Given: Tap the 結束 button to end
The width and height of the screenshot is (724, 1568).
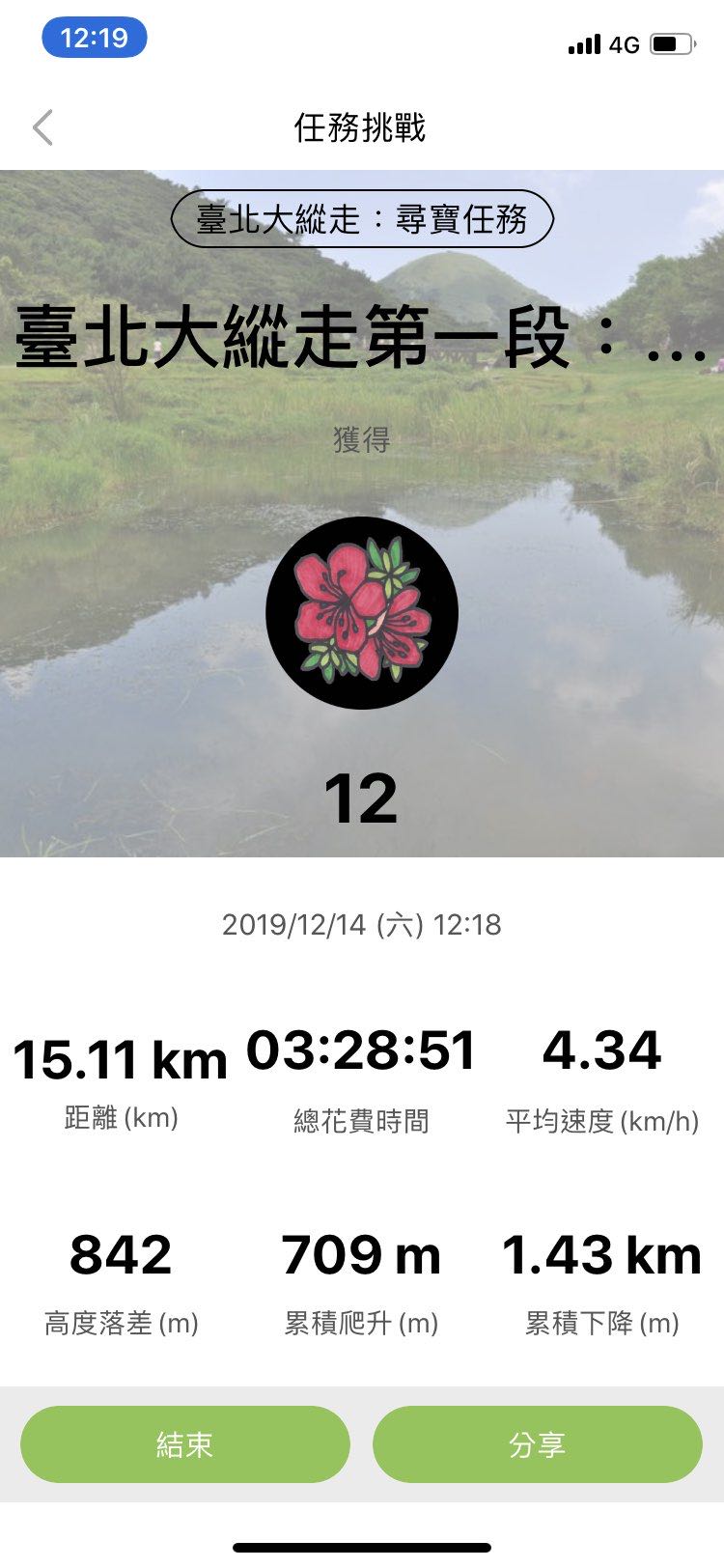Looking at the screenshot, I should point(184,1444).
